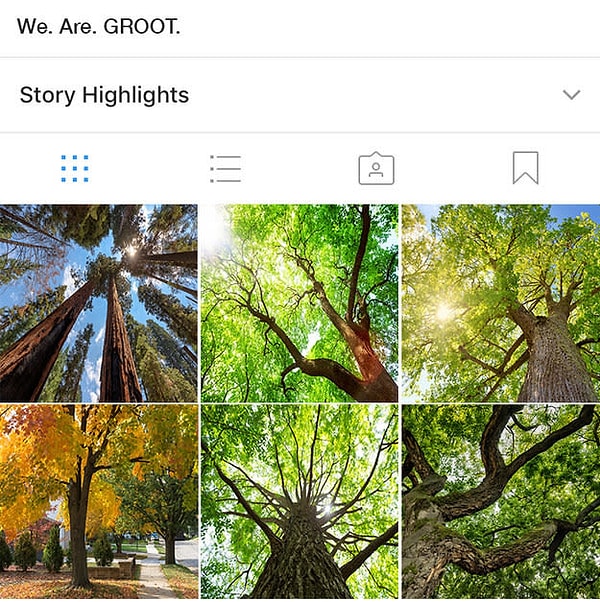Image resolution: width=600 pixels, height=602 pixels.
Task: Open the yellow autumn trees street post
Action: [x=98, y=502]
